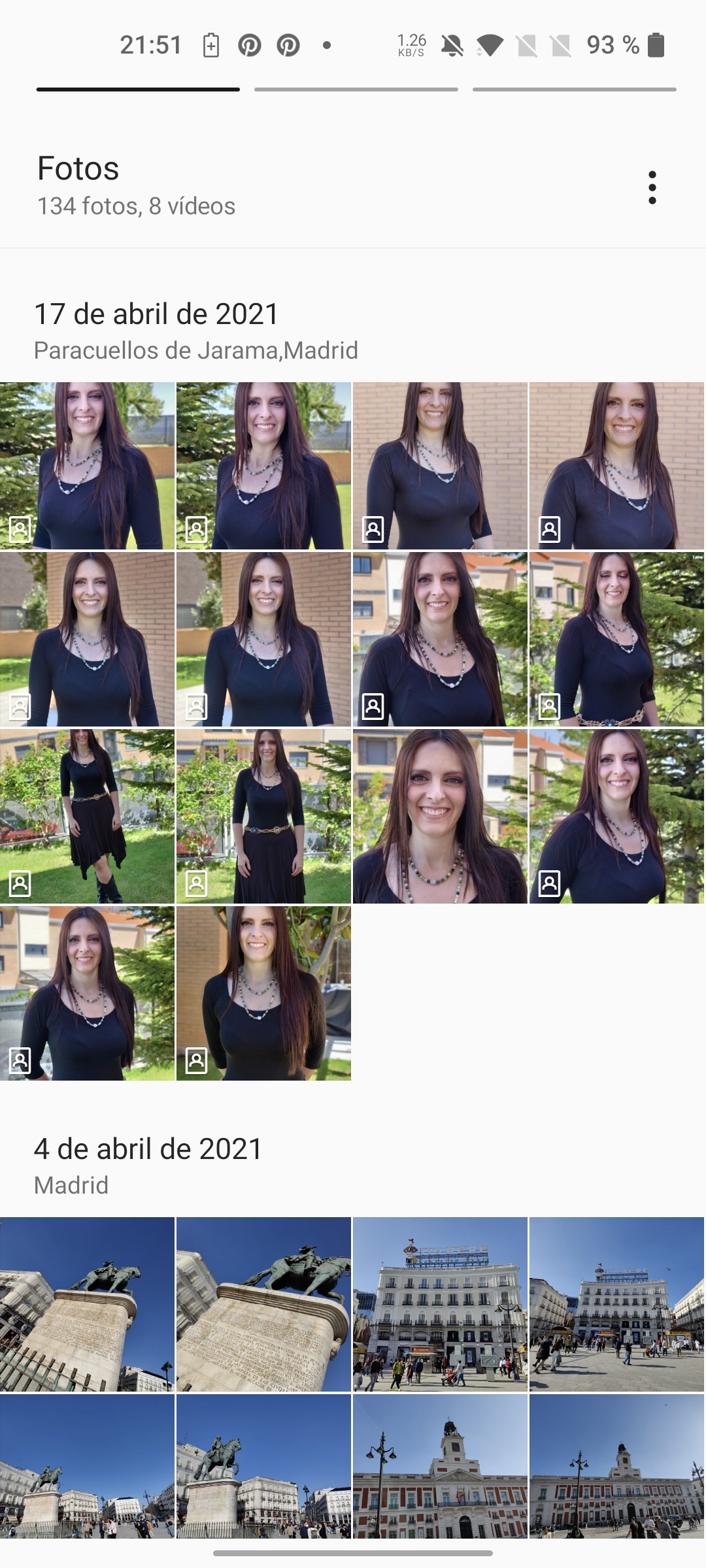Image resolution: width=706 pixels, height=1568 pixels.
Task: Open the wide plaza photo with Tío Pepe sign
Action: pyautogui.click(x=616, y=1304)
